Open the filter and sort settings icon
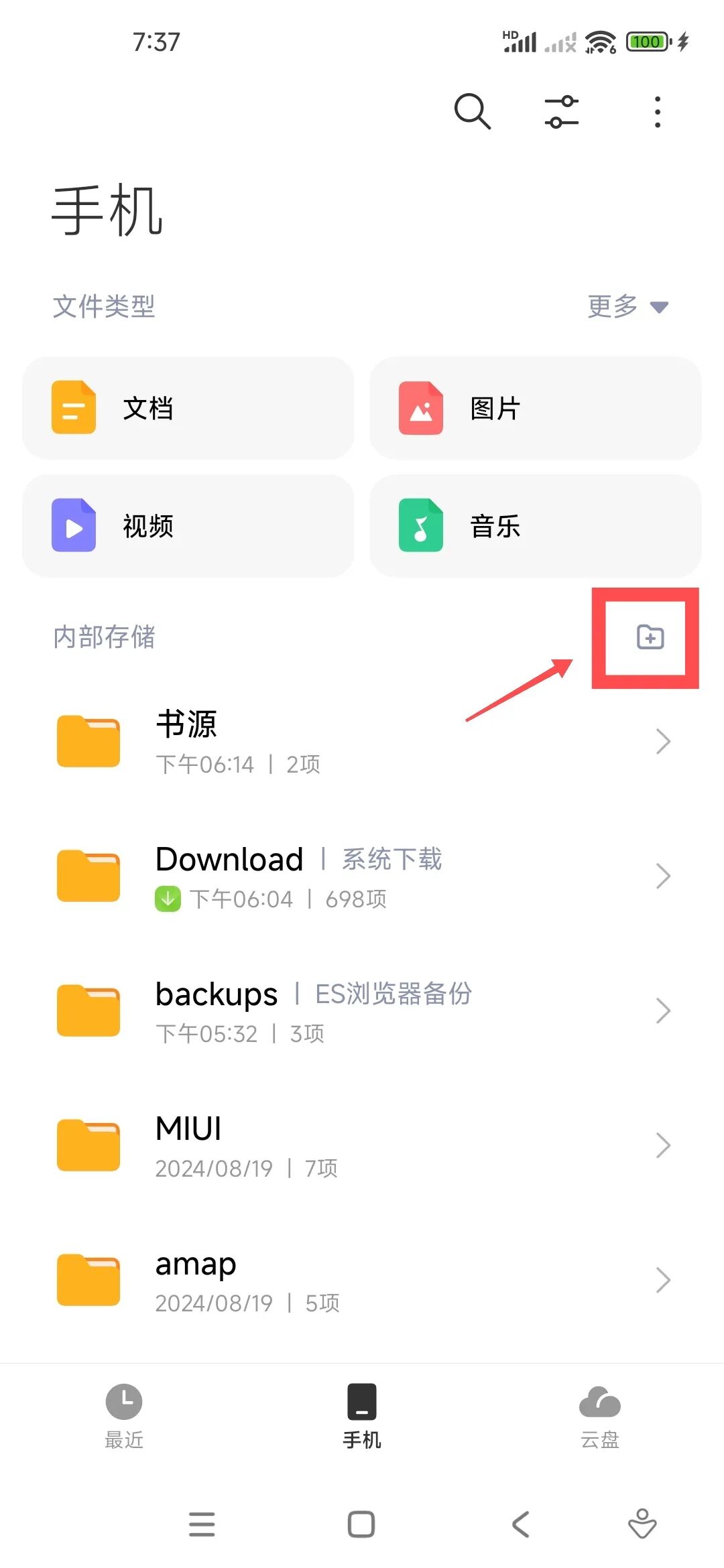The height and width of the screenshot is (1568, 724). click(562, 111)
